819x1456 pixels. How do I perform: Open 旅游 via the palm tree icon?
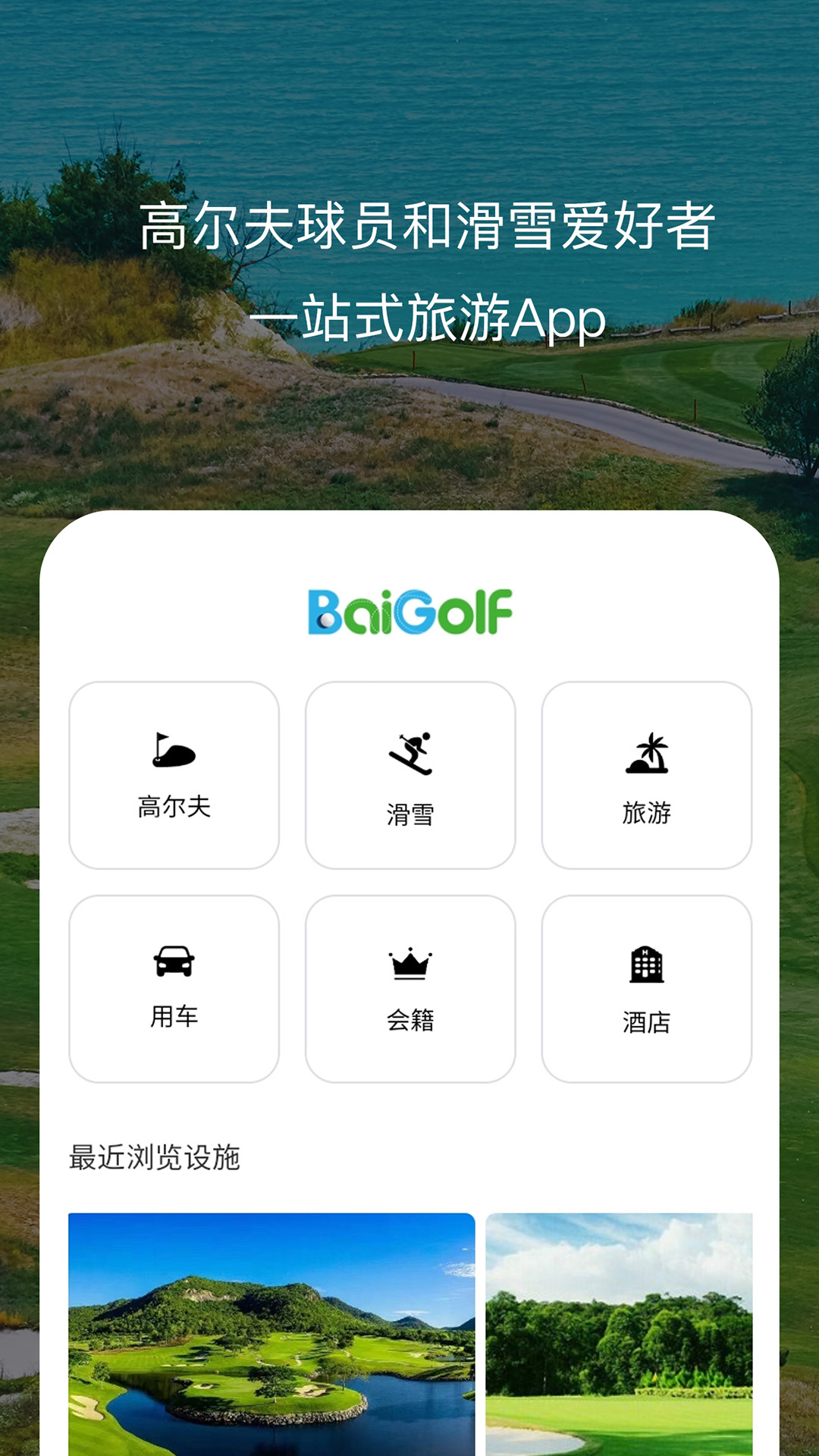click(x=645, y=753)
